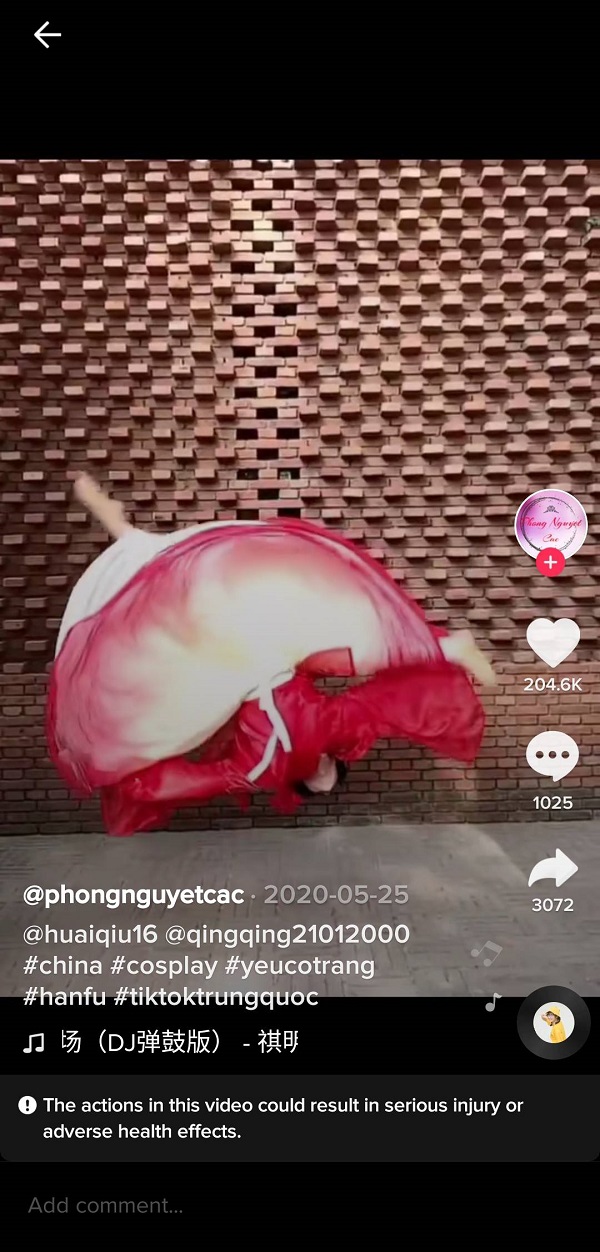Image resolution: width=600 pixels, height=1252 pixels.
Task: Open the comments bubble
Action: [552, 757]
